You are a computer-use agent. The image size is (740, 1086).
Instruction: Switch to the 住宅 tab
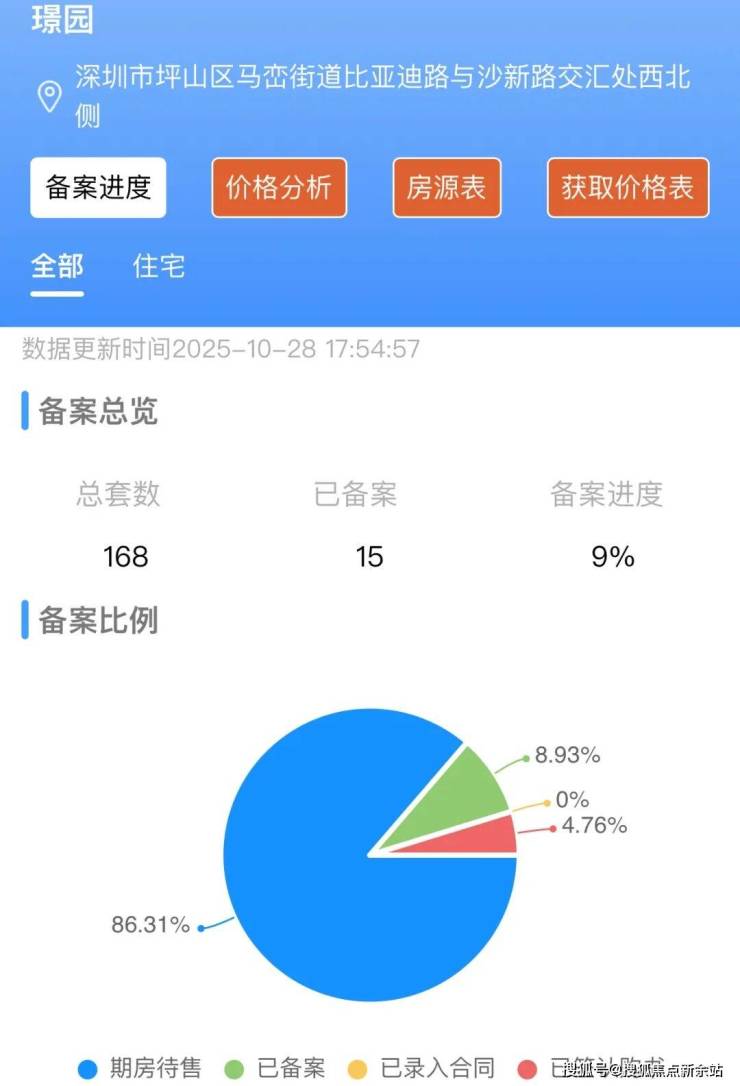[159, 267]
